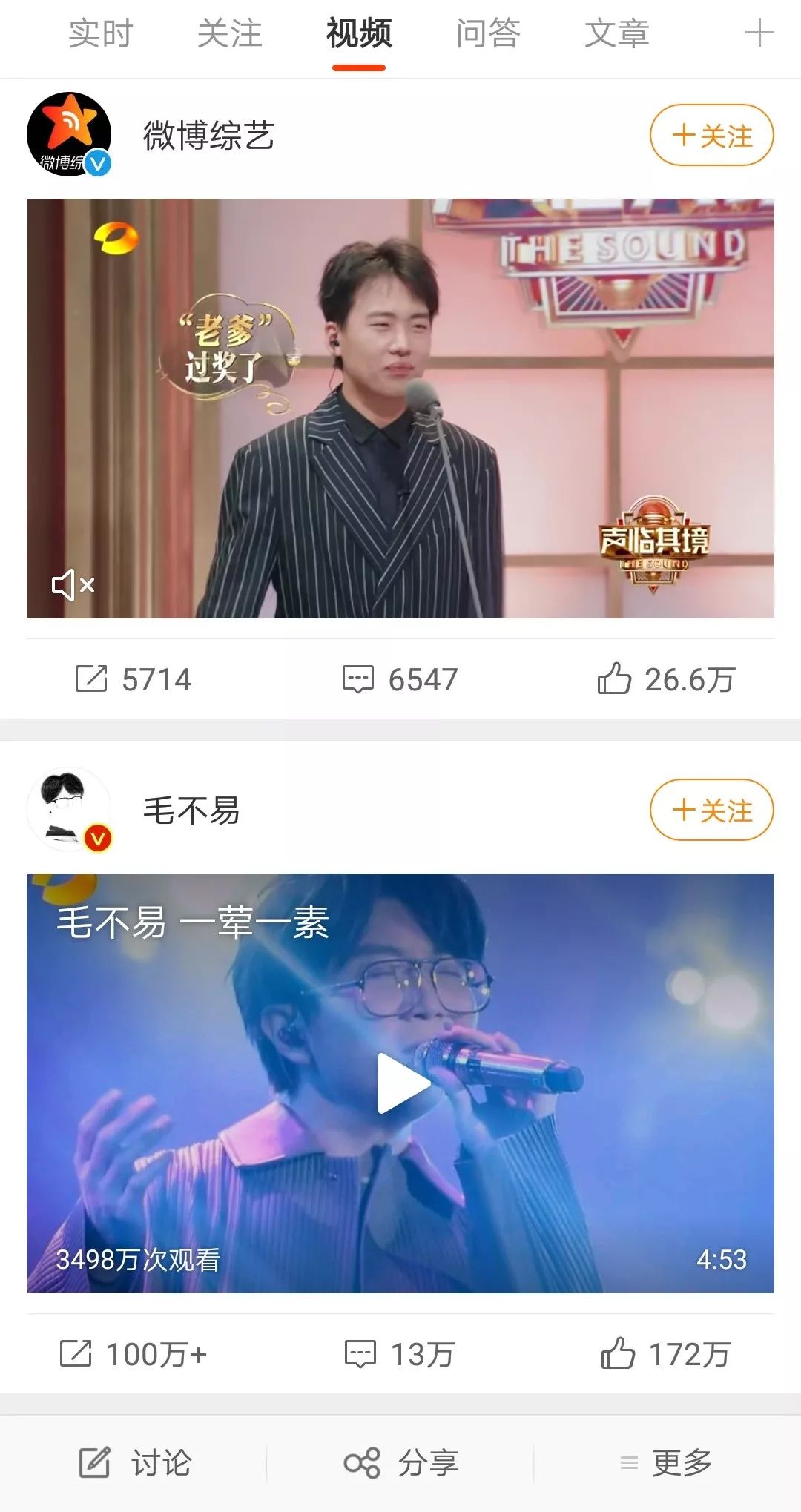Repost the 毛不易 video post
Viewport: 801px width, 1512px height.
(133, 1353)
